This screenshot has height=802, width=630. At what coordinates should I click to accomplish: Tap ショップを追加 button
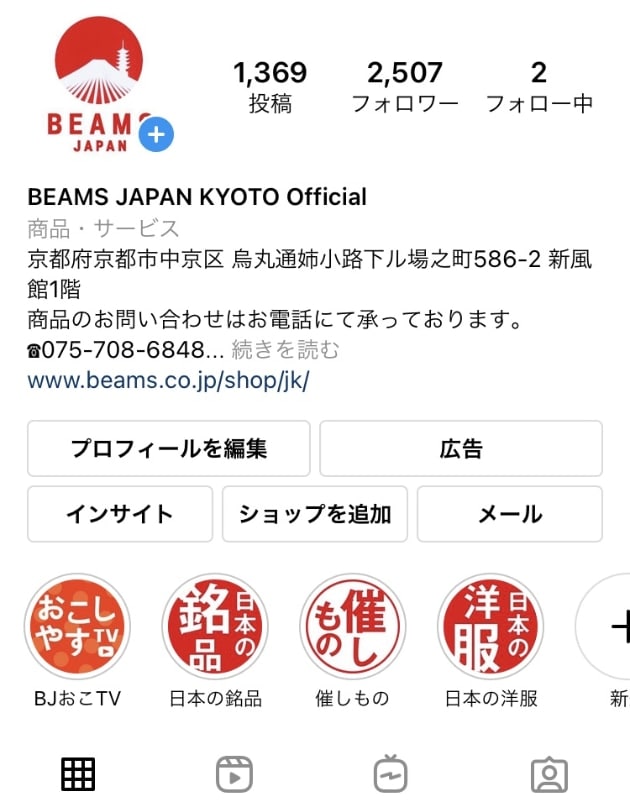point(315,514)
